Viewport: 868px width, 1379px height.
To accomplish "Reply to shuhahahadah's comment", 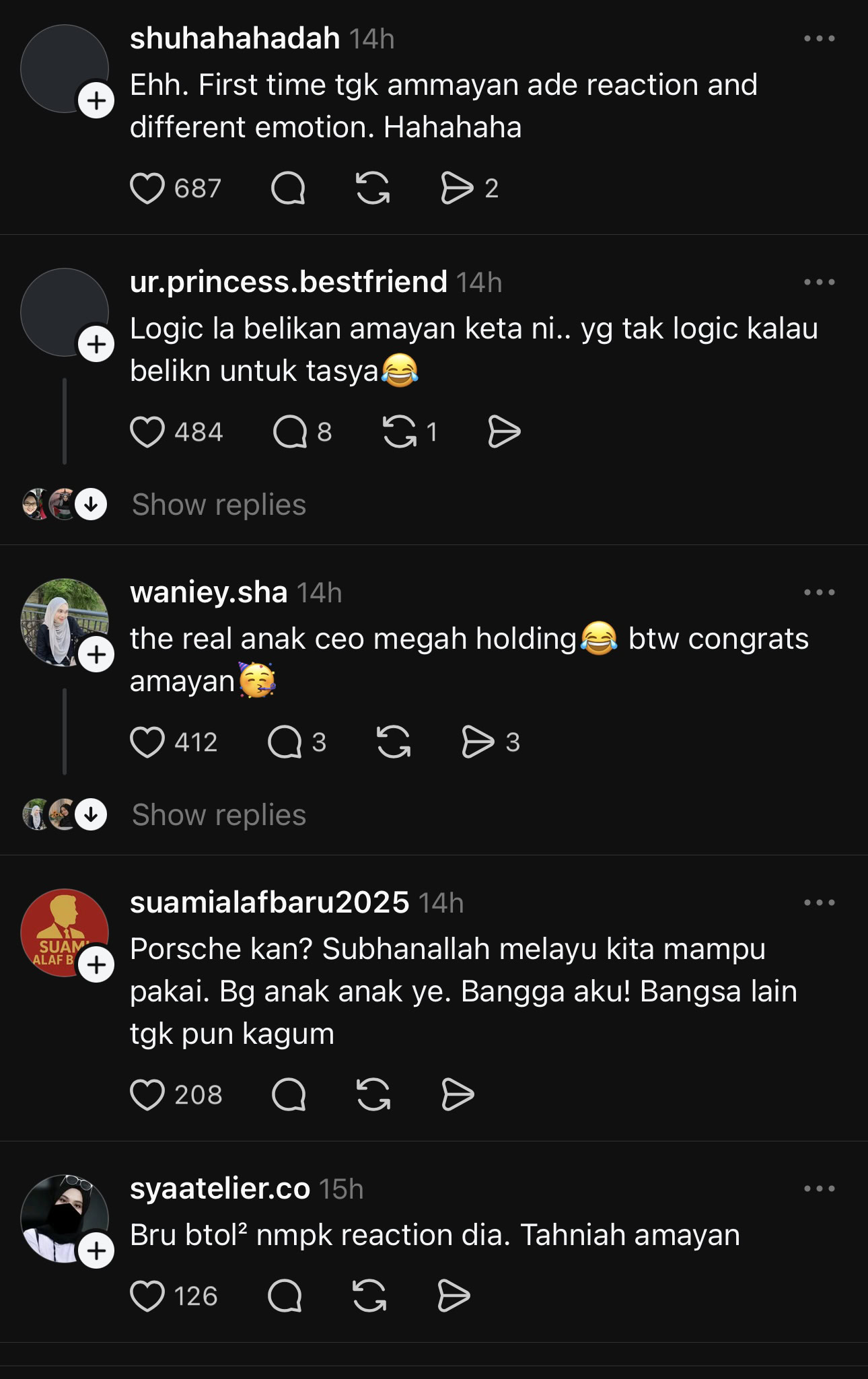I will coord(288,188).
